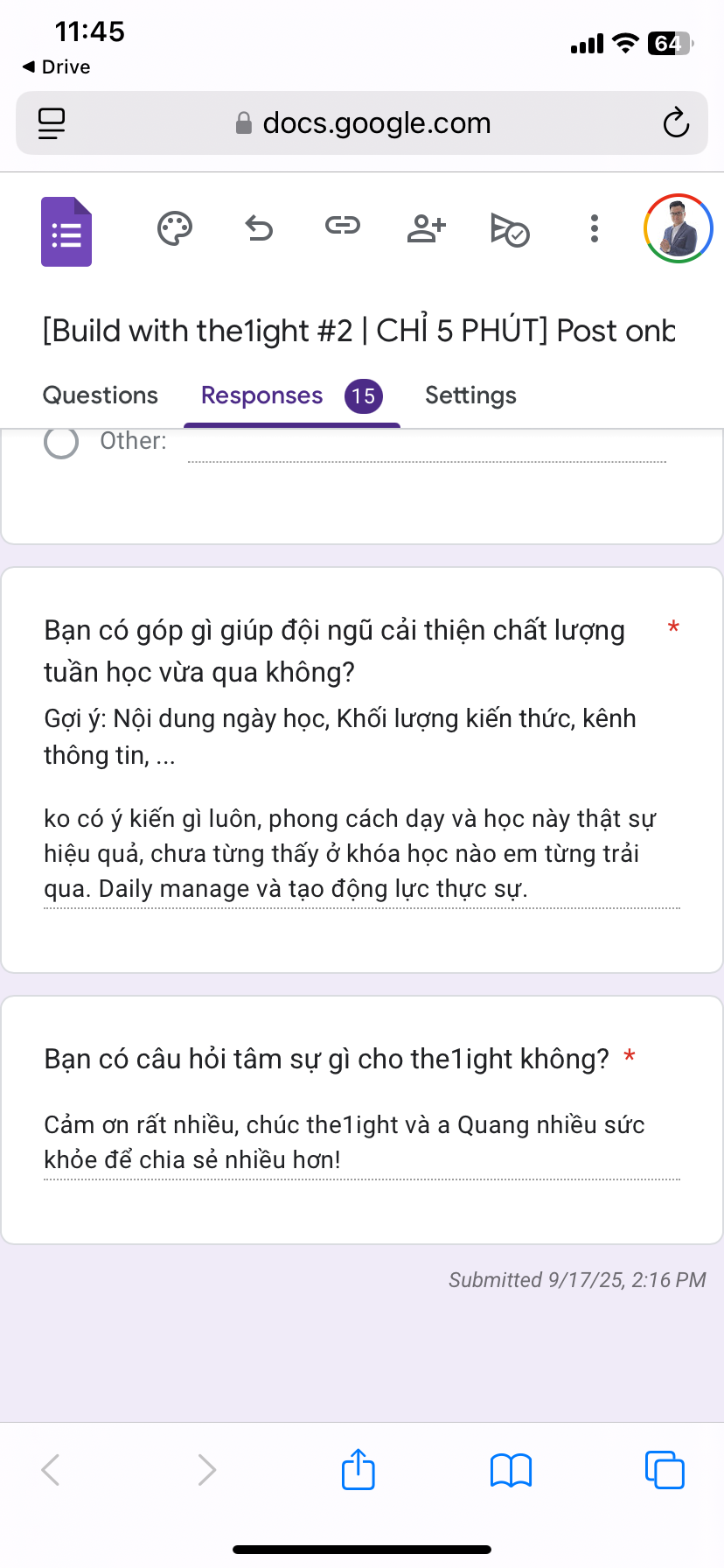Reload the page in Safari

[x=676, y=123]
